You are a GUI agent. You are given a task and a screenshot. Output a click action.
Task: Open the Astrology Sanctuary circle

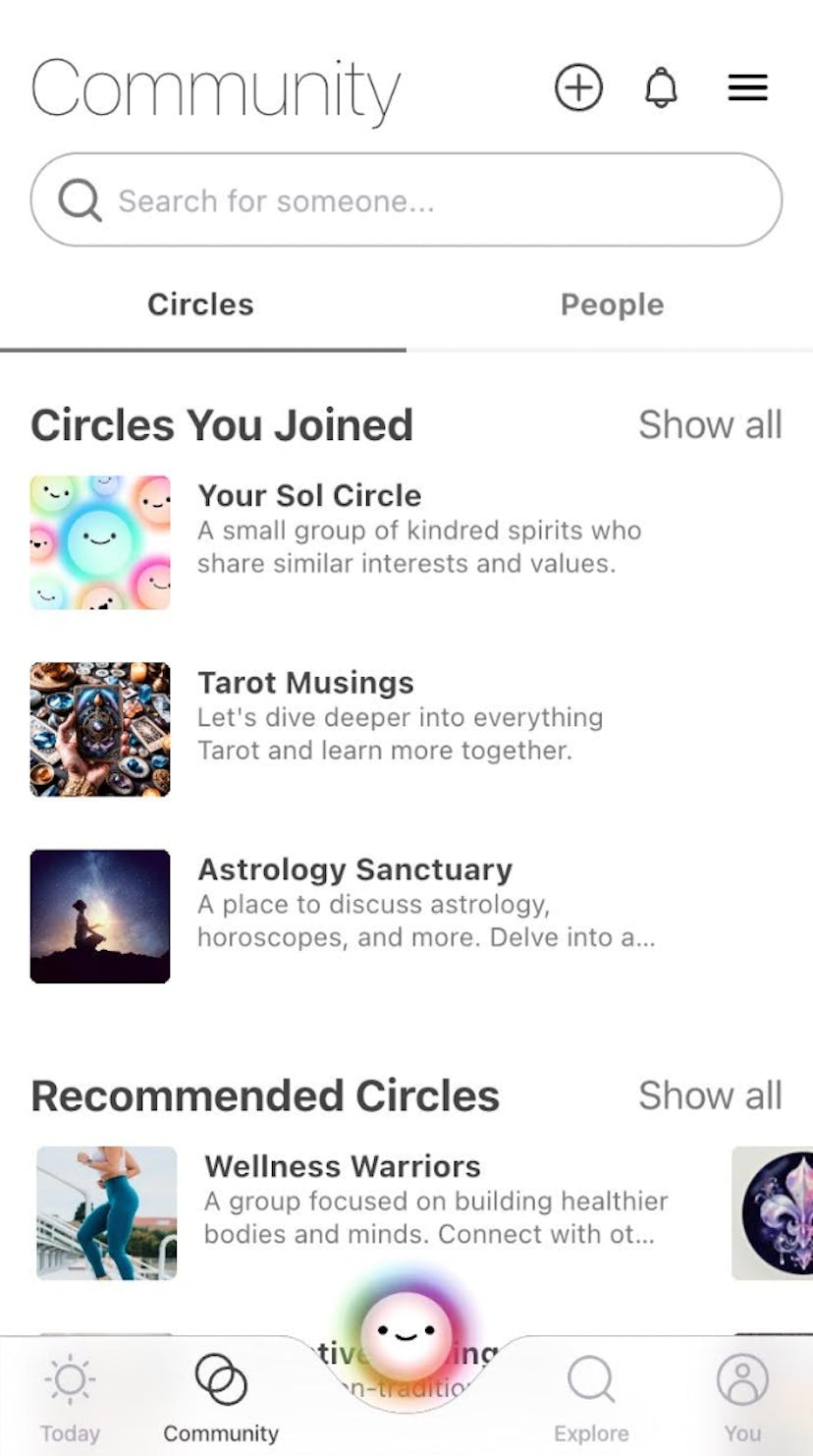354,869
